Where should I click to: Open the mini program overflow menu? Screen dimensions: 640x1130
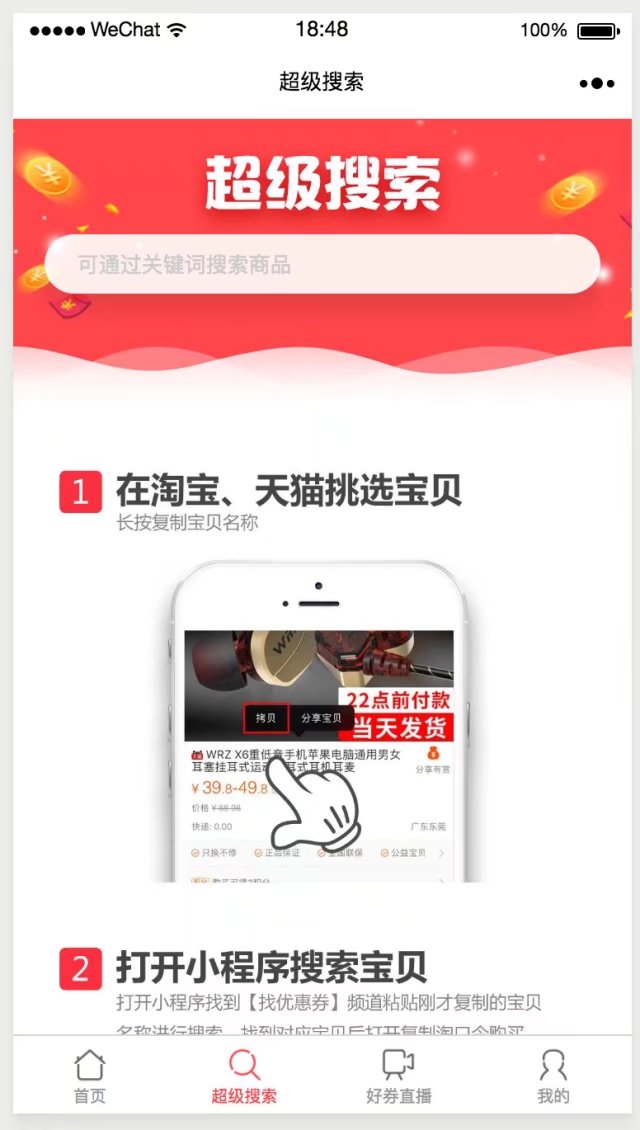click(x=597, y=83)
